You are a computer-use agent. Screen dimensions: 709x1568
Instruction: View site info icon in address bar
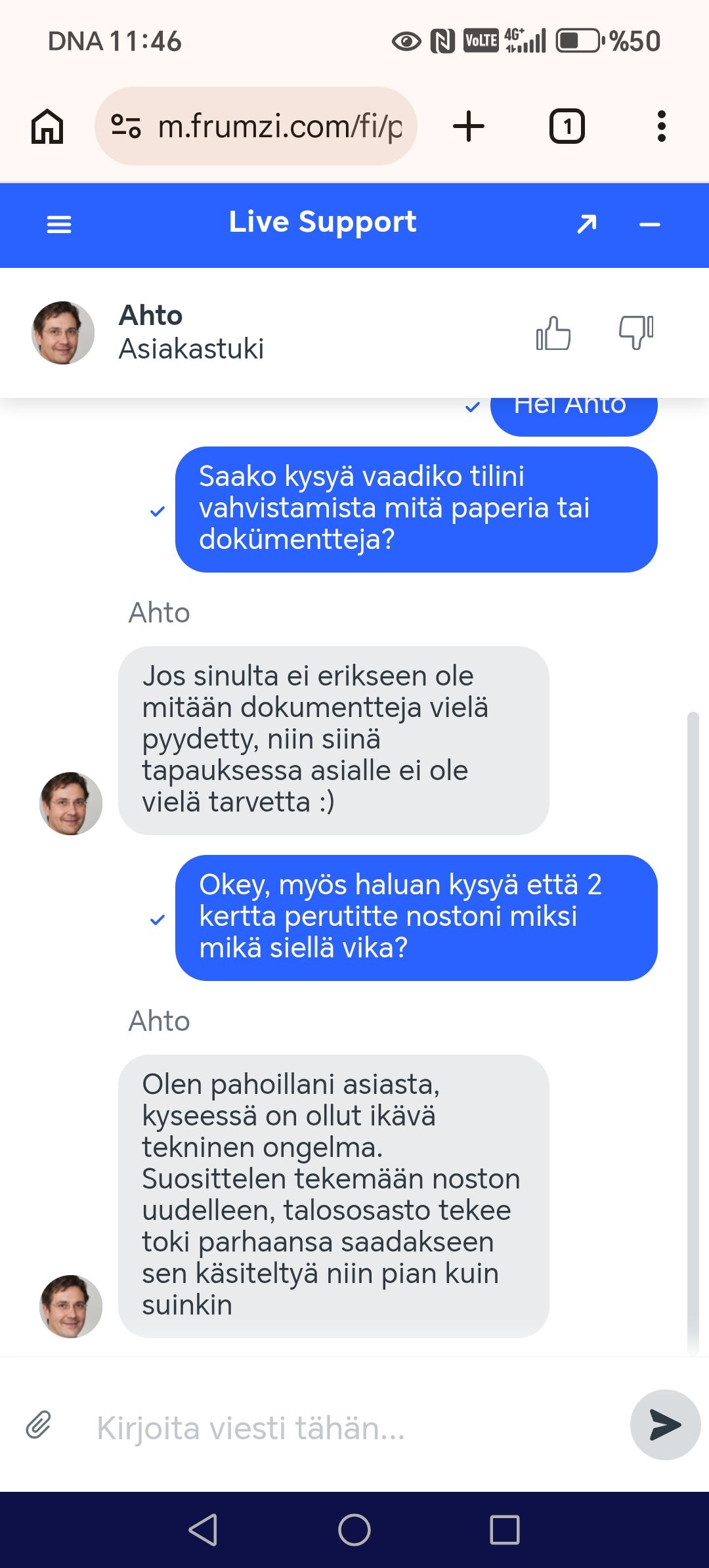tap(125, 126)
